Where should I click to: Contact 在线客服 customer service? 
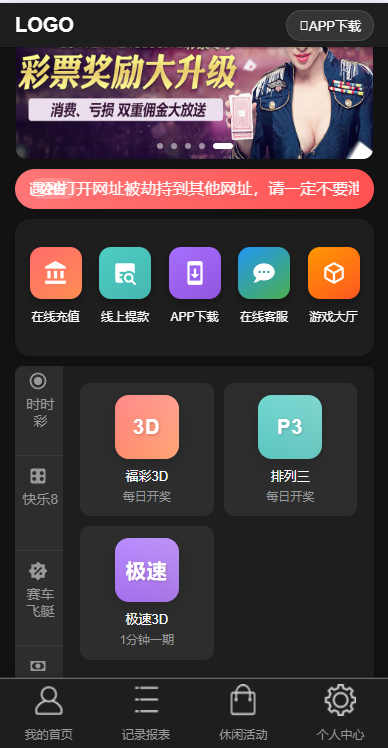point(264,285)
